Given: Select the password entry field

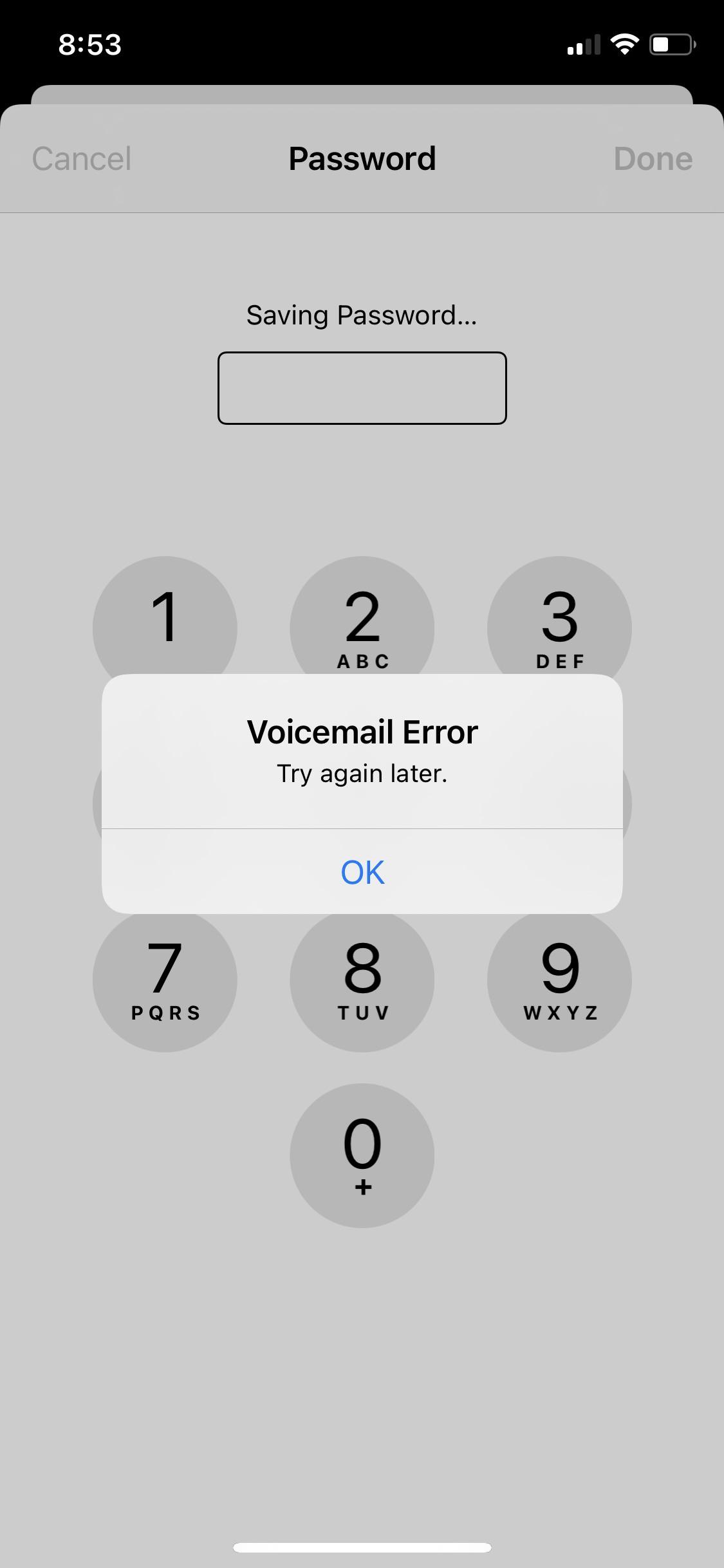Looking at the screenshot, I should point(362,388).
